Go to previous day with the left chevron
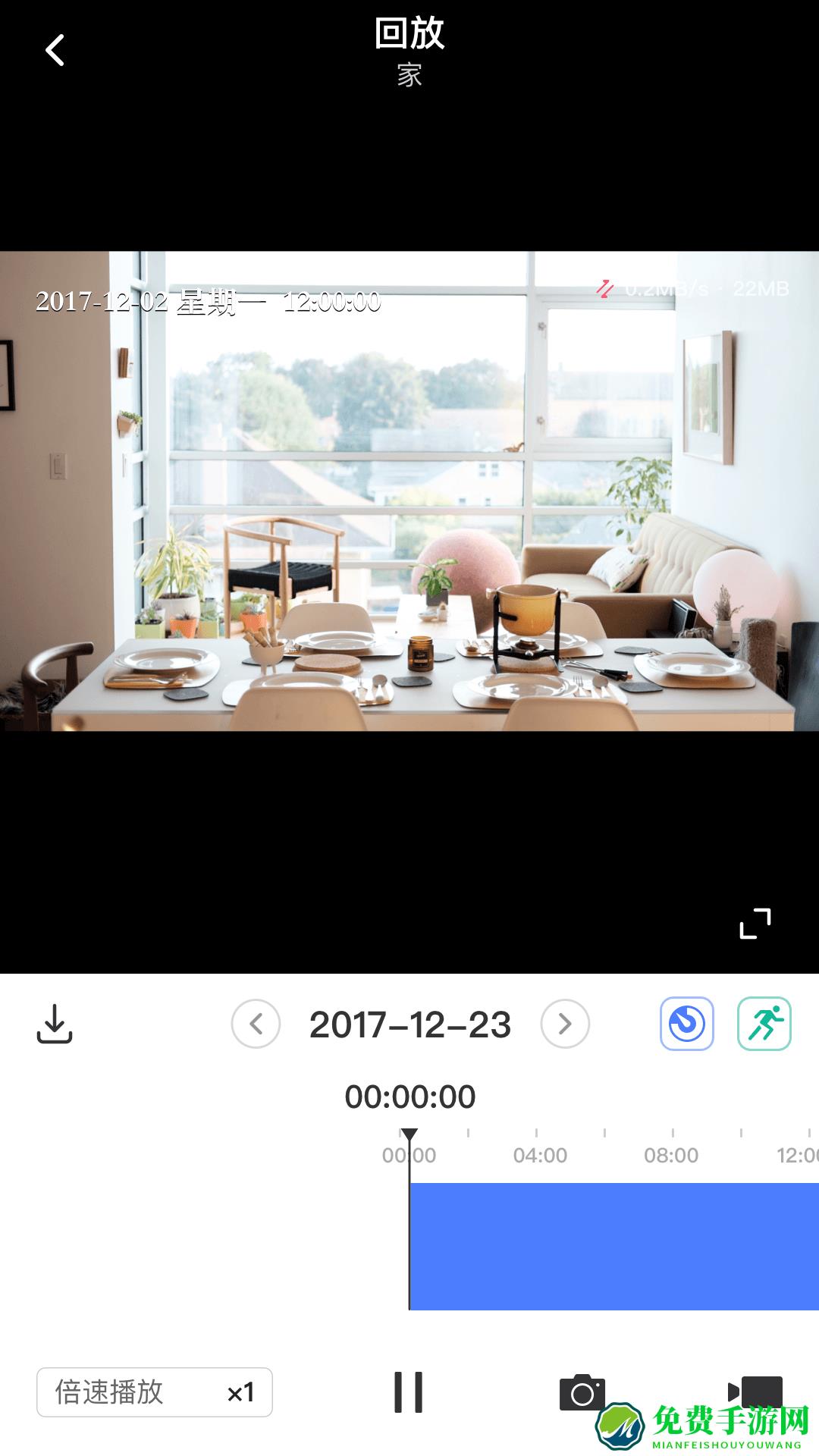 coord(256,1023)
